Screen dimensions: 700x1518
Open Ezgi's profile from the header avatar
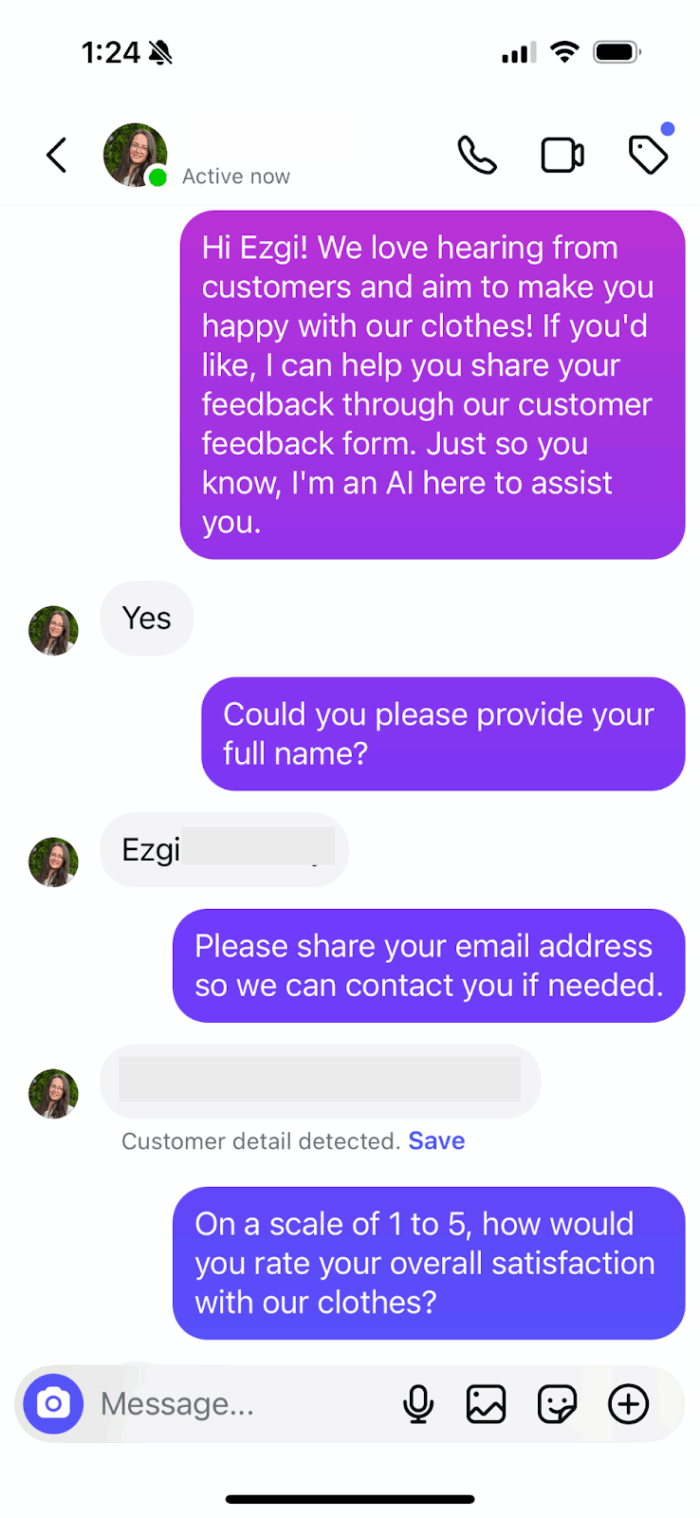point(134,155)
